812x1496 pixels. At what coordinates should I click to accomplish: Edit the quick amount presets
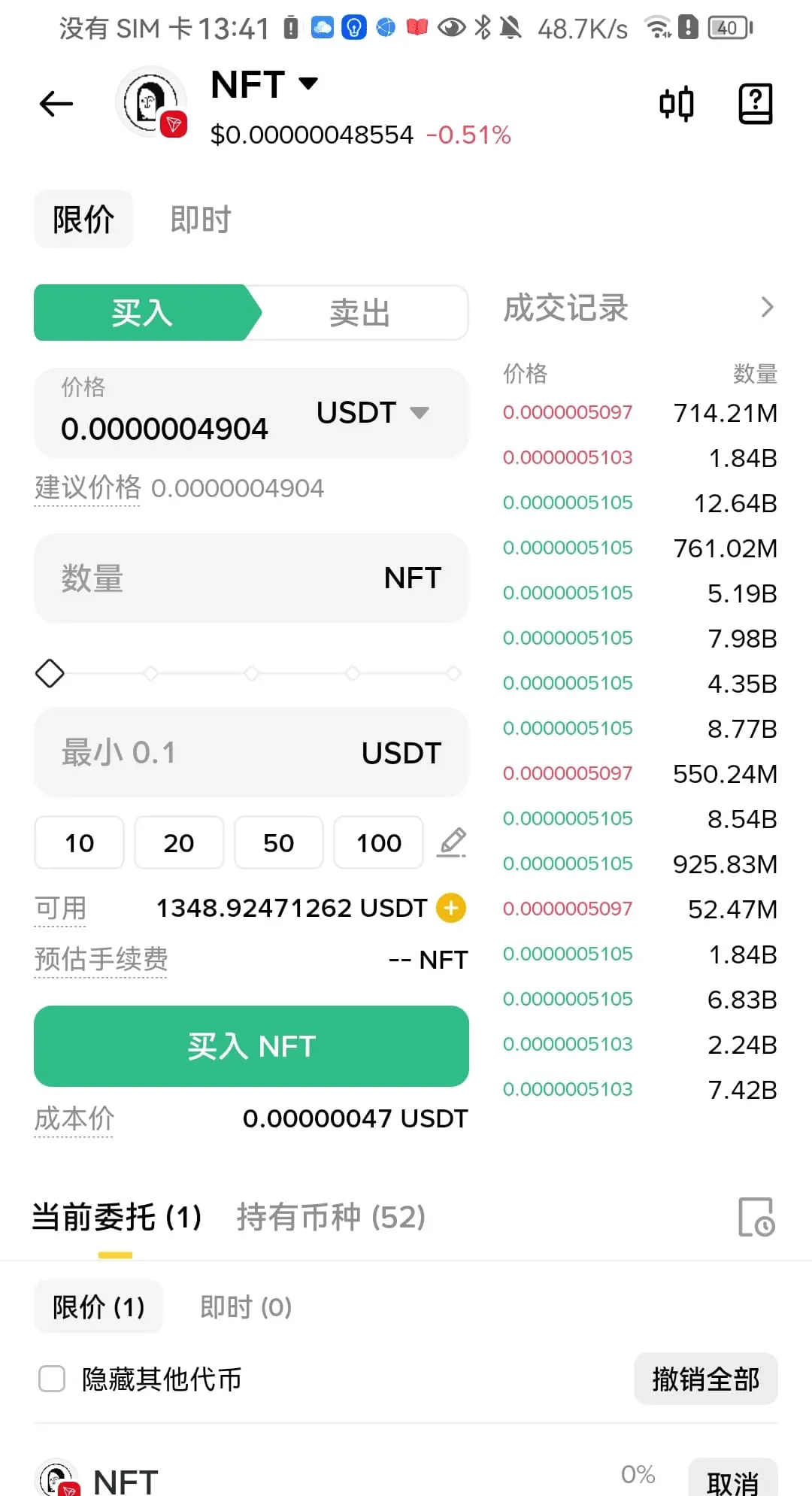coord(452,842)
